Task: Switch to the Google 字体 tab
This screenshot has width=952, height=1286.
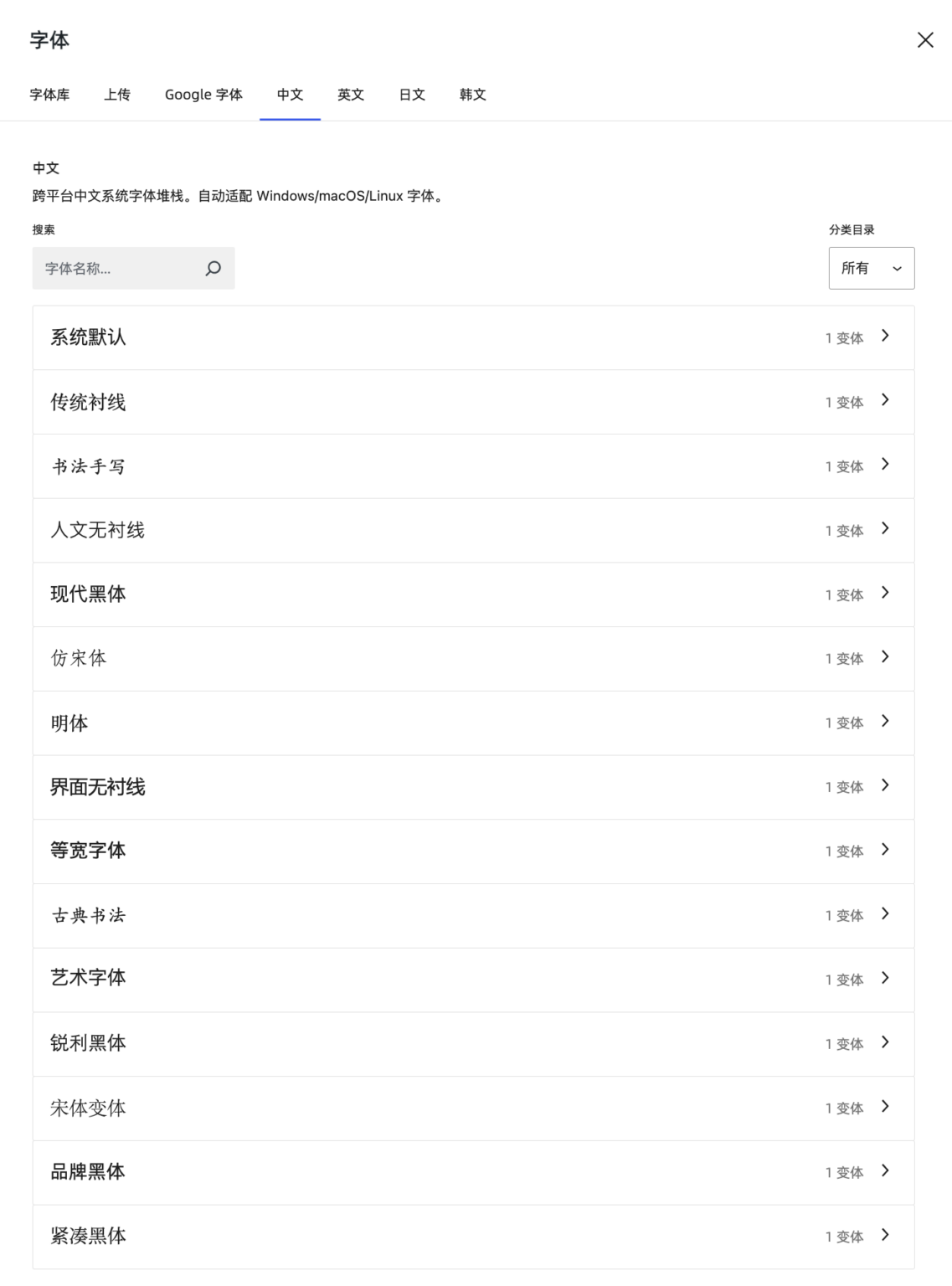Action: tap(203, 95)
